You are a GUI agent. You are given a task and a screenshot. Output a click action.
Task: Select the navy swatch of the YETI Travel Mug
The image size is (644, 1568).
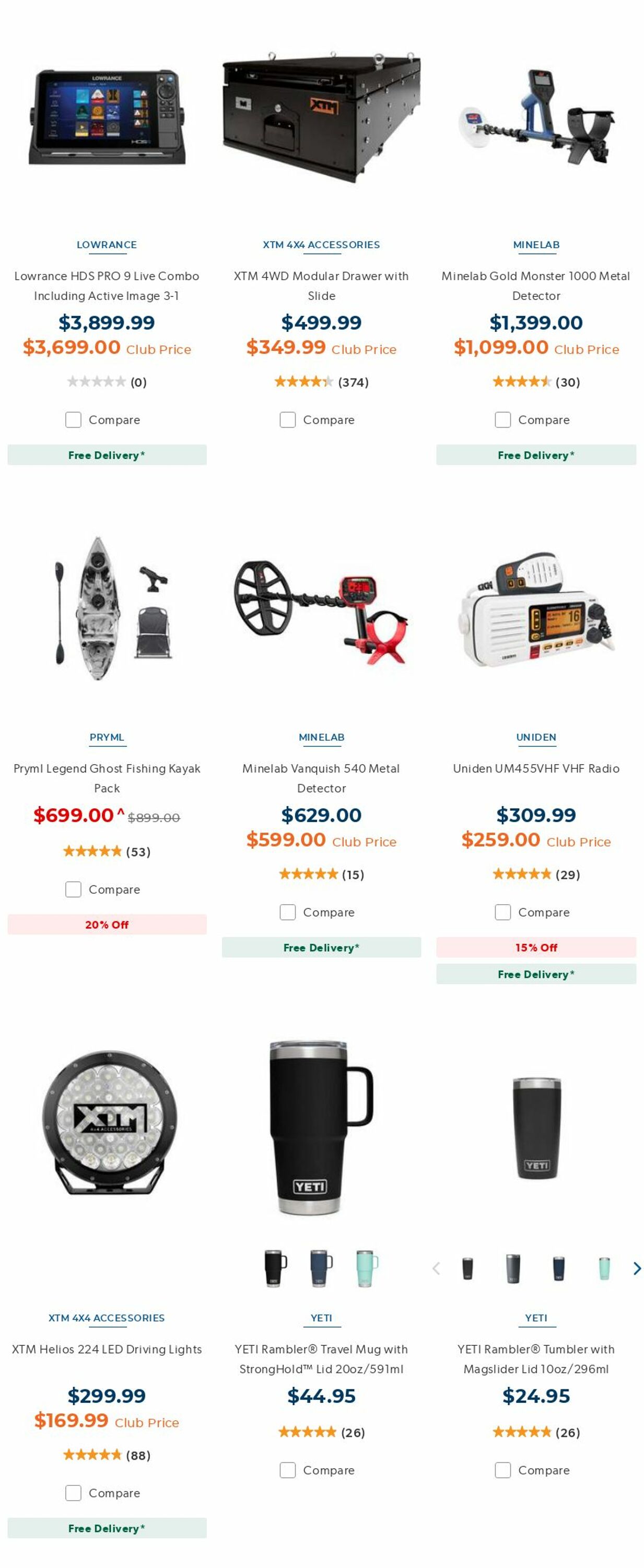(x=321, y=1269)
